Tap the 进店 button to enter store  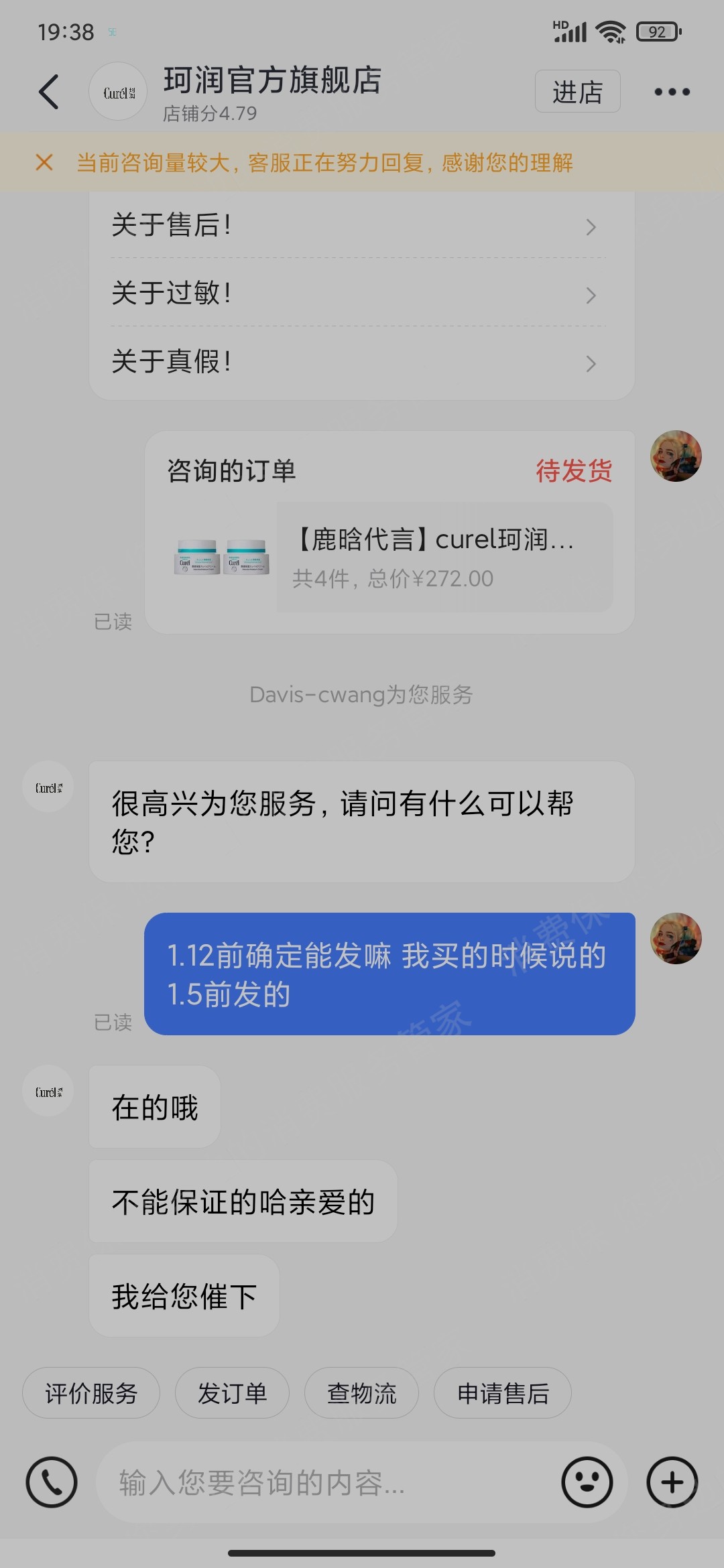(577, 92)
